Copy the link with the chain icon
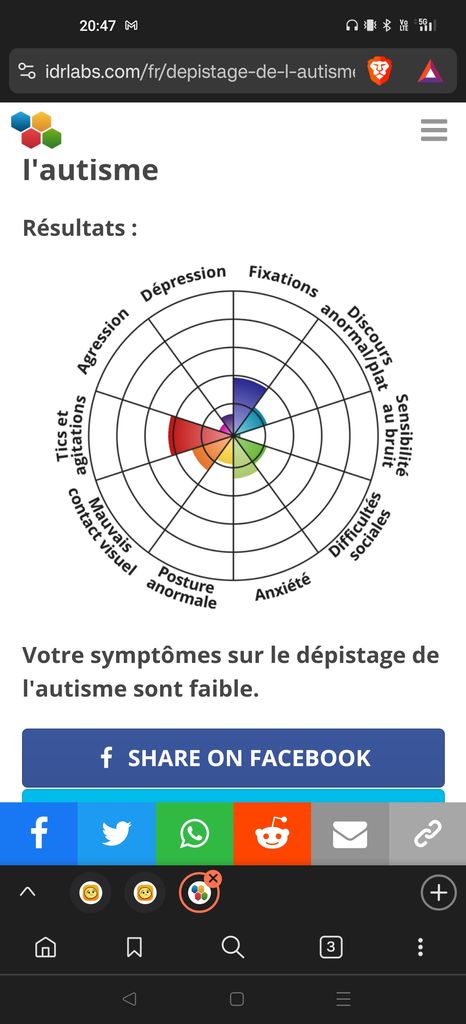Image resolution: width=466 pixels, height=1024 pixels. coord(427,834)
